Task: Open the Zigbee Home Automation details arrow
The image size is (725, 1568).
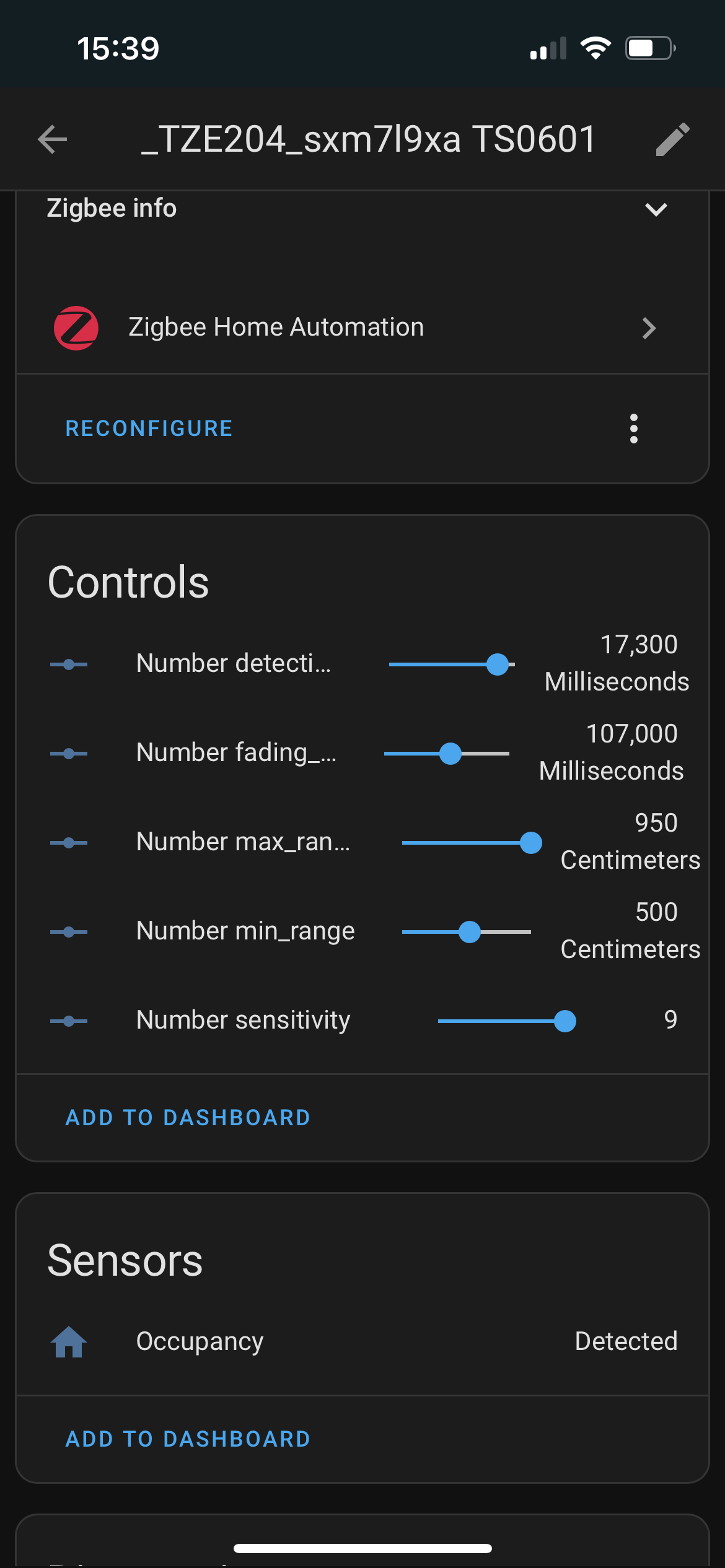Action: point(648,328)
